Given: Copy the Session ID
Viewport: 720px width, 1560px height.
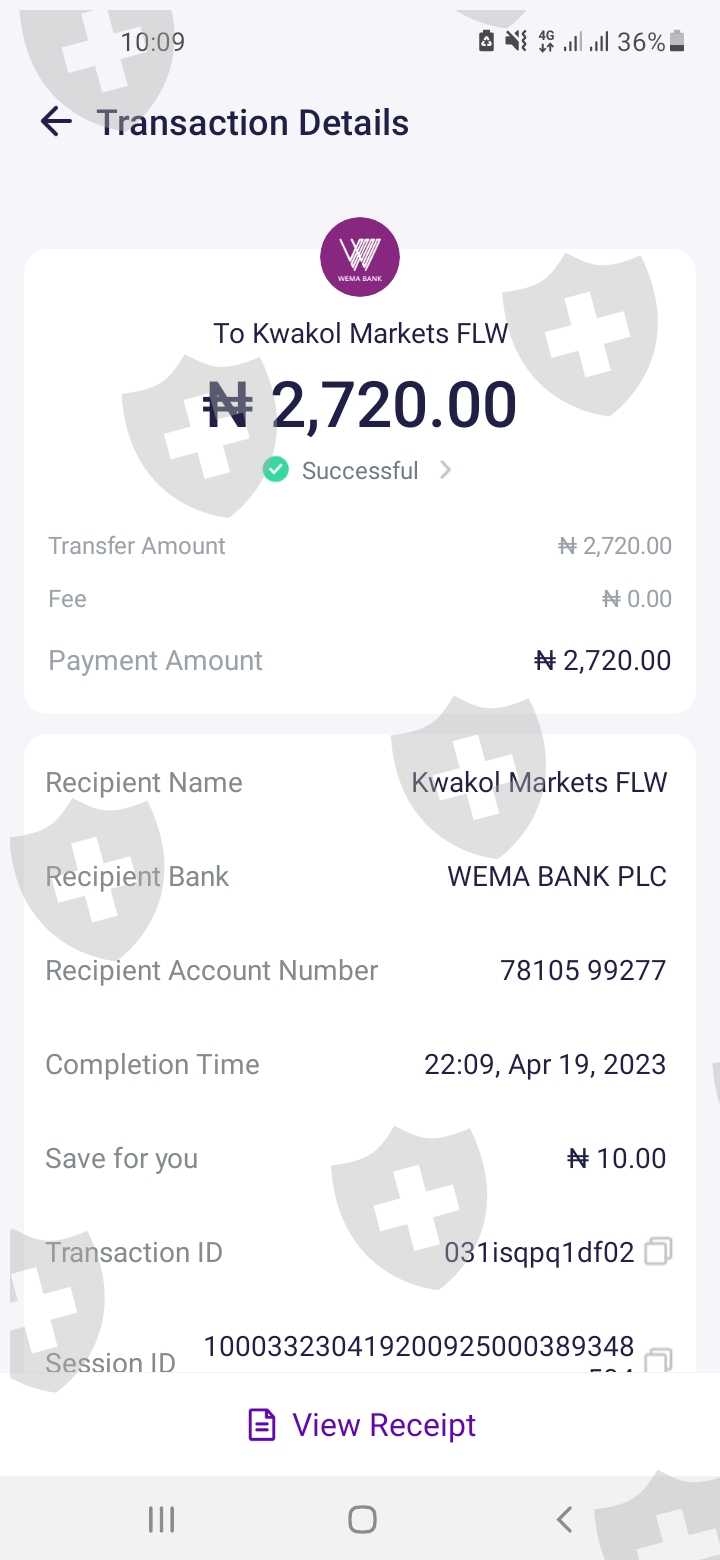Looking at the screenshot, I should [x=658, y=1360].
